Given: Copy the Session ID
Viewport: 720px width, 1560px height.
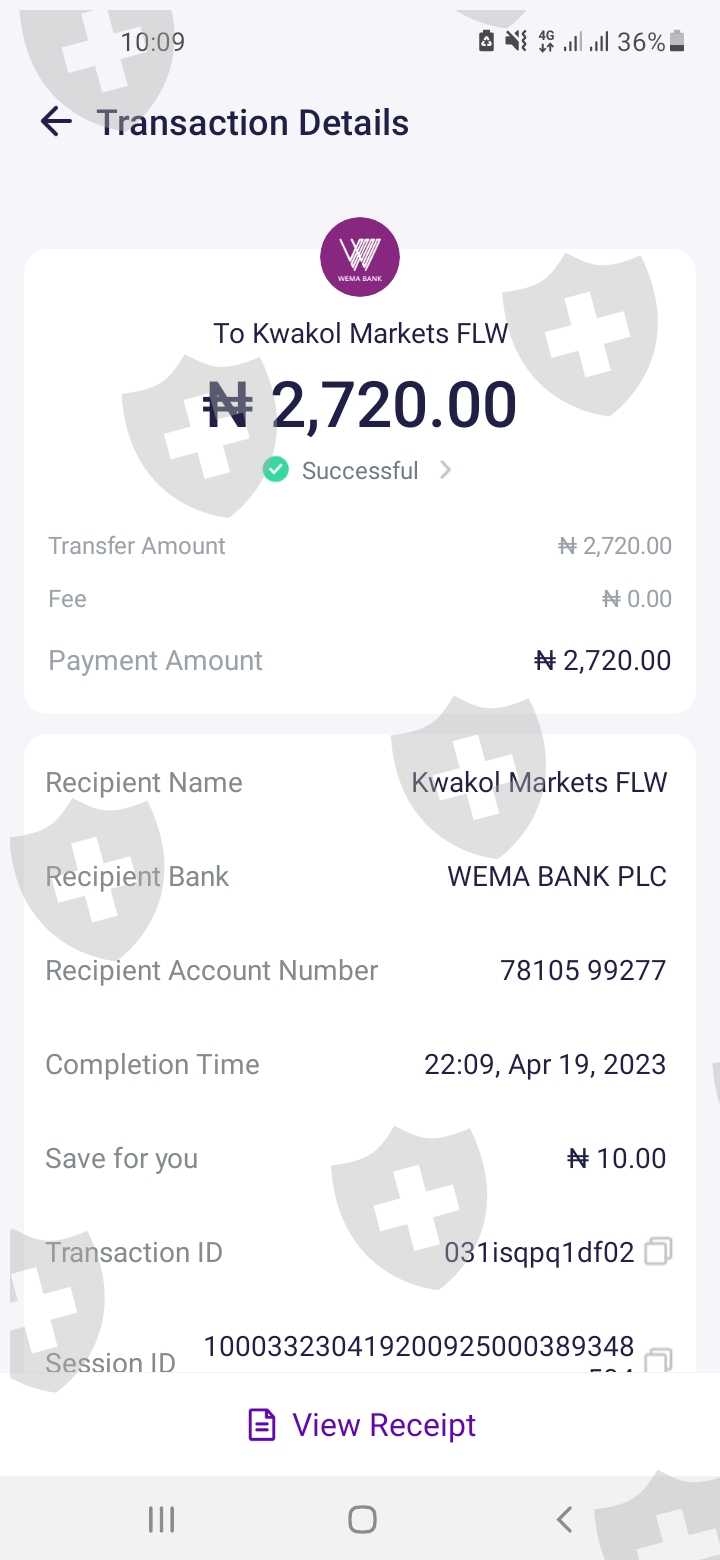Looking at the screenshot, I should [x=658, y=1360].
